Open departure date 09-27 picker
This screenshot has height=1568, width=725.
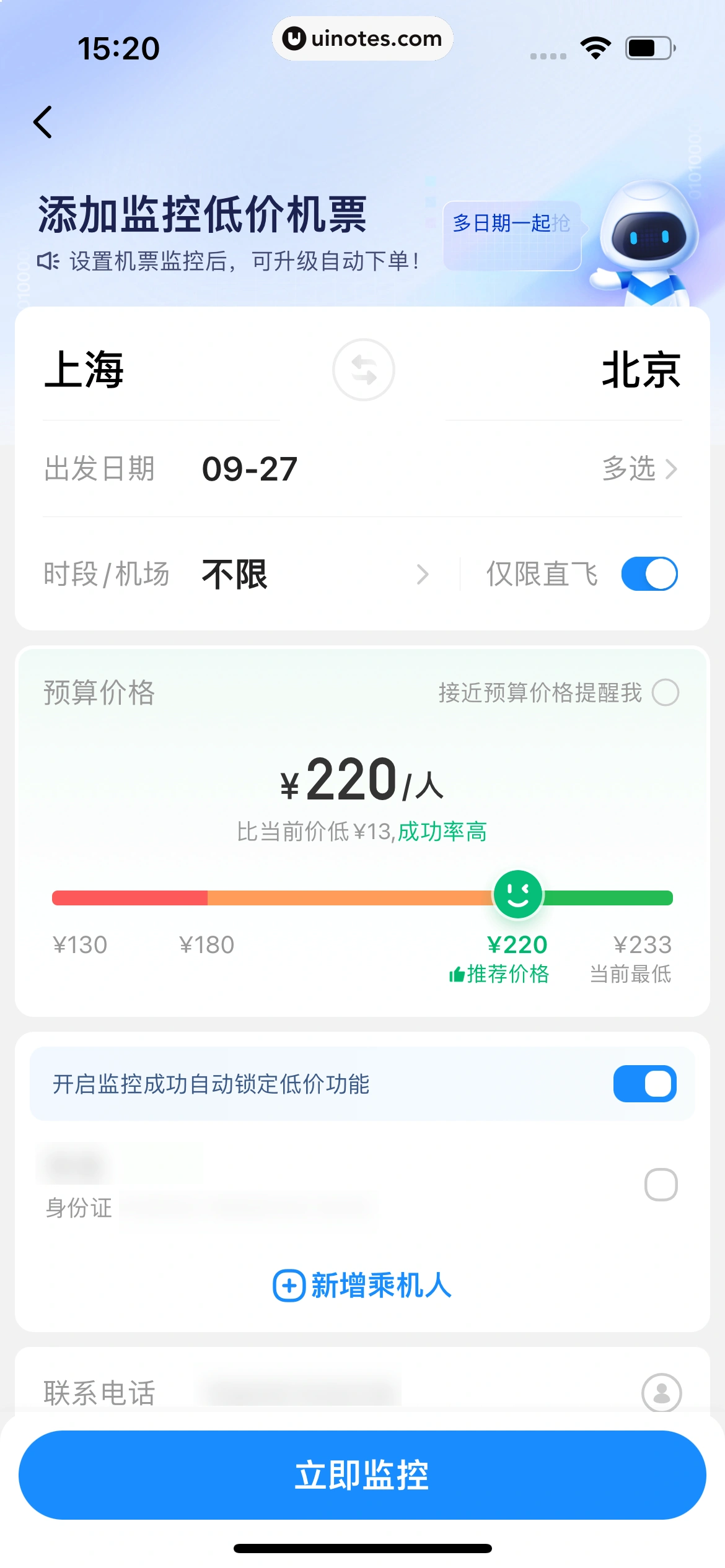250,469
